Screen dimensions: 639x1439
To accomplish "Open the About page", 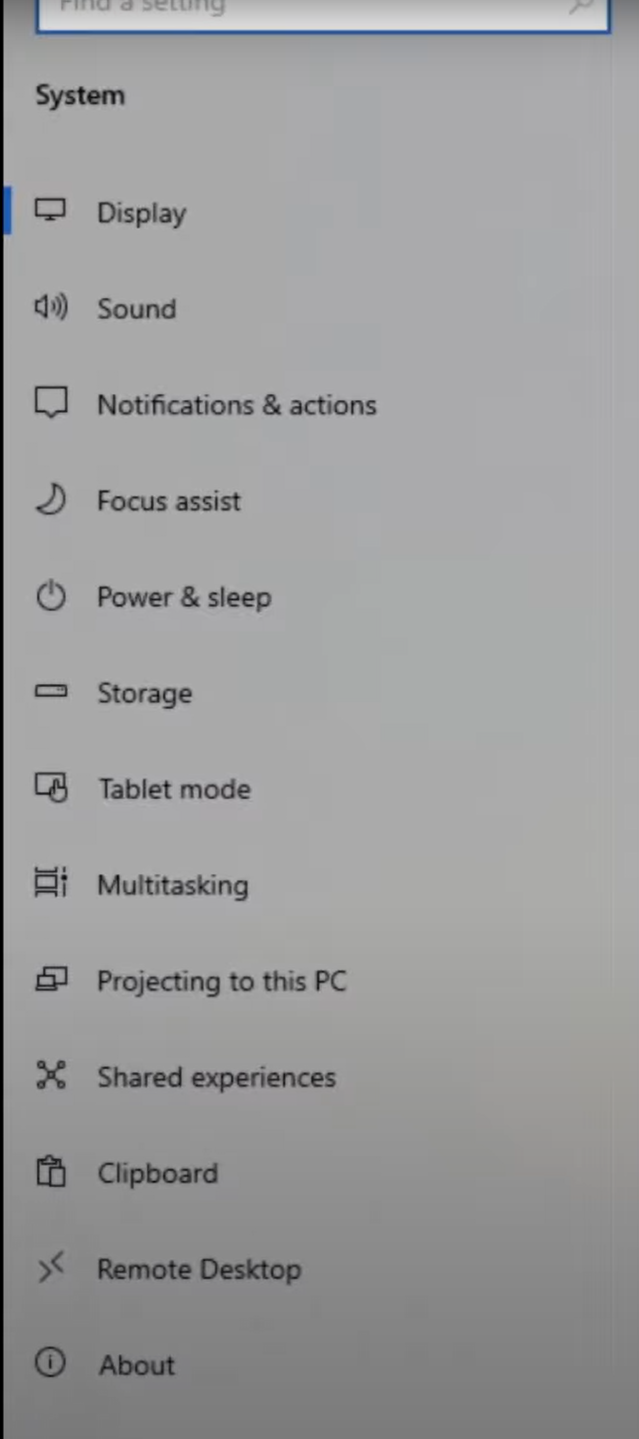I will tap(136, 1365).
